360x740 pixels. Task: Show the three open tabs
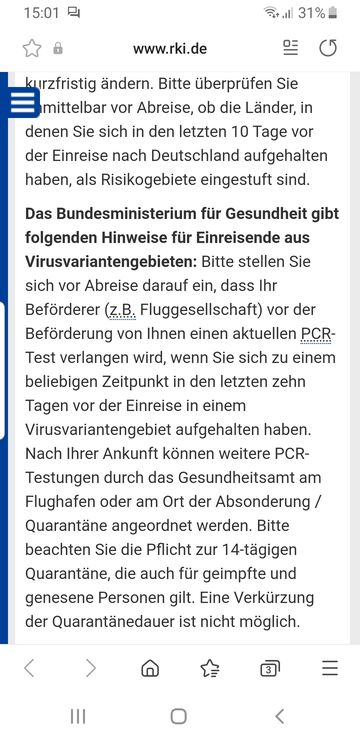pos(269,668)
